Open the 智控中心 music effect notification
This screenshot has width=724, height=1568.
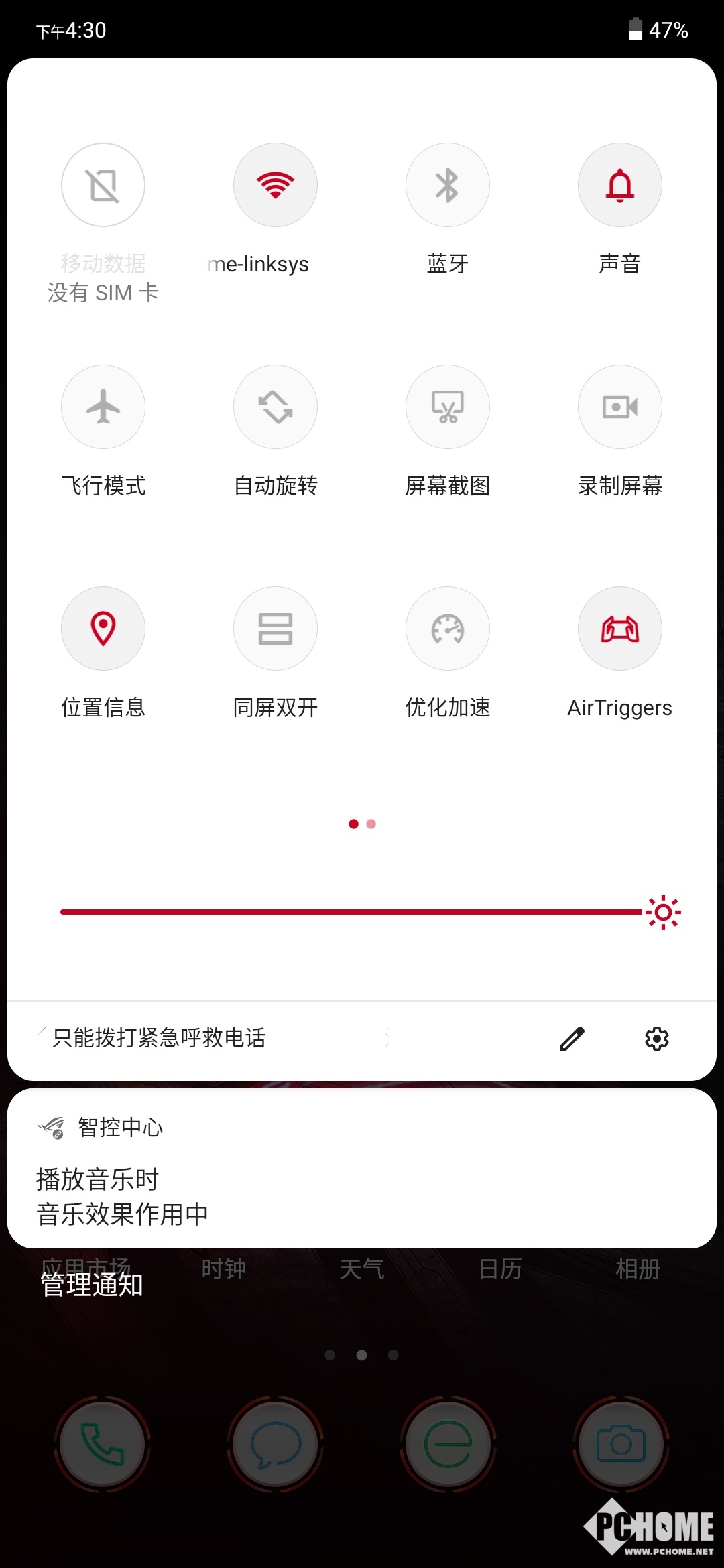click(x=362, y=1179)
